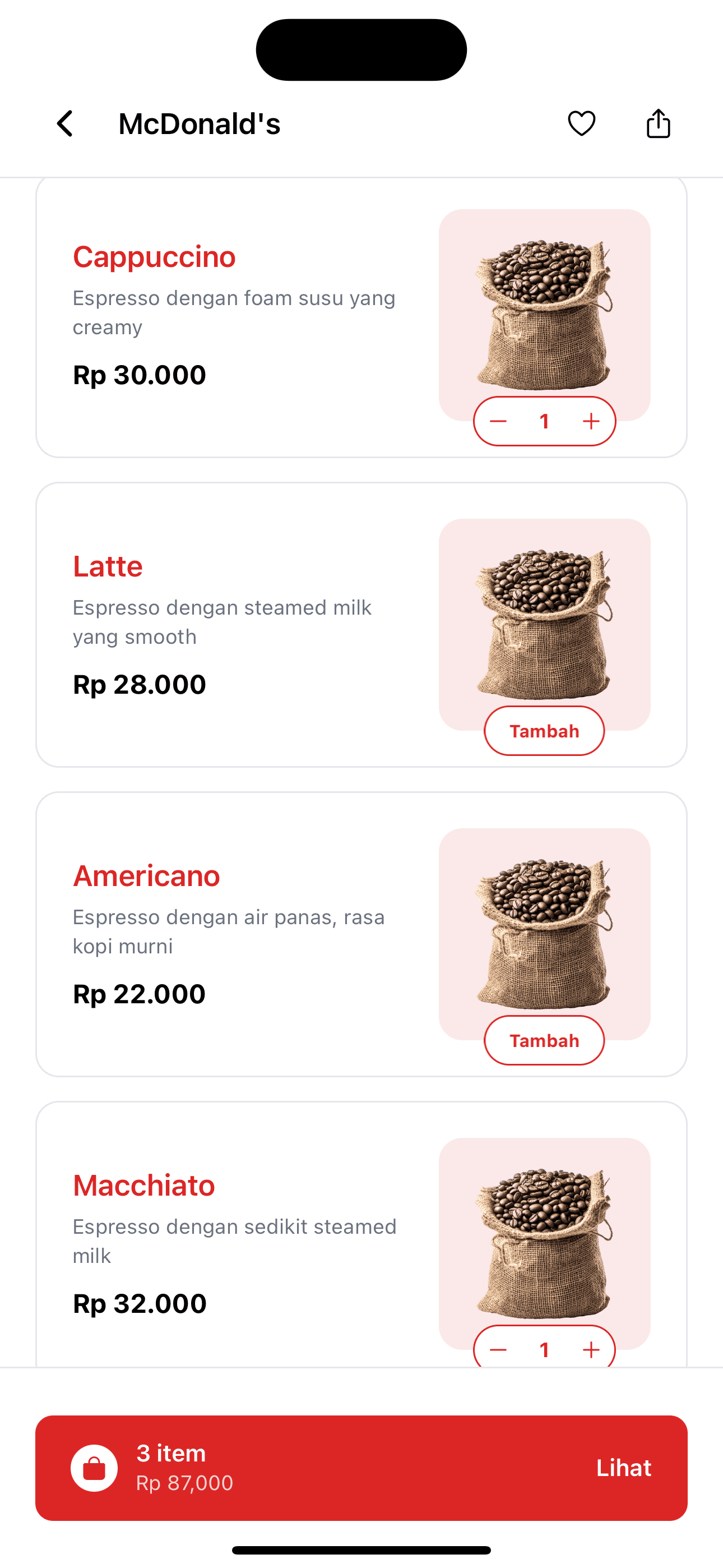The image size is (723, 1568).
Task: Add Latte with the Tambah button
Action: (x=544, y=731)
